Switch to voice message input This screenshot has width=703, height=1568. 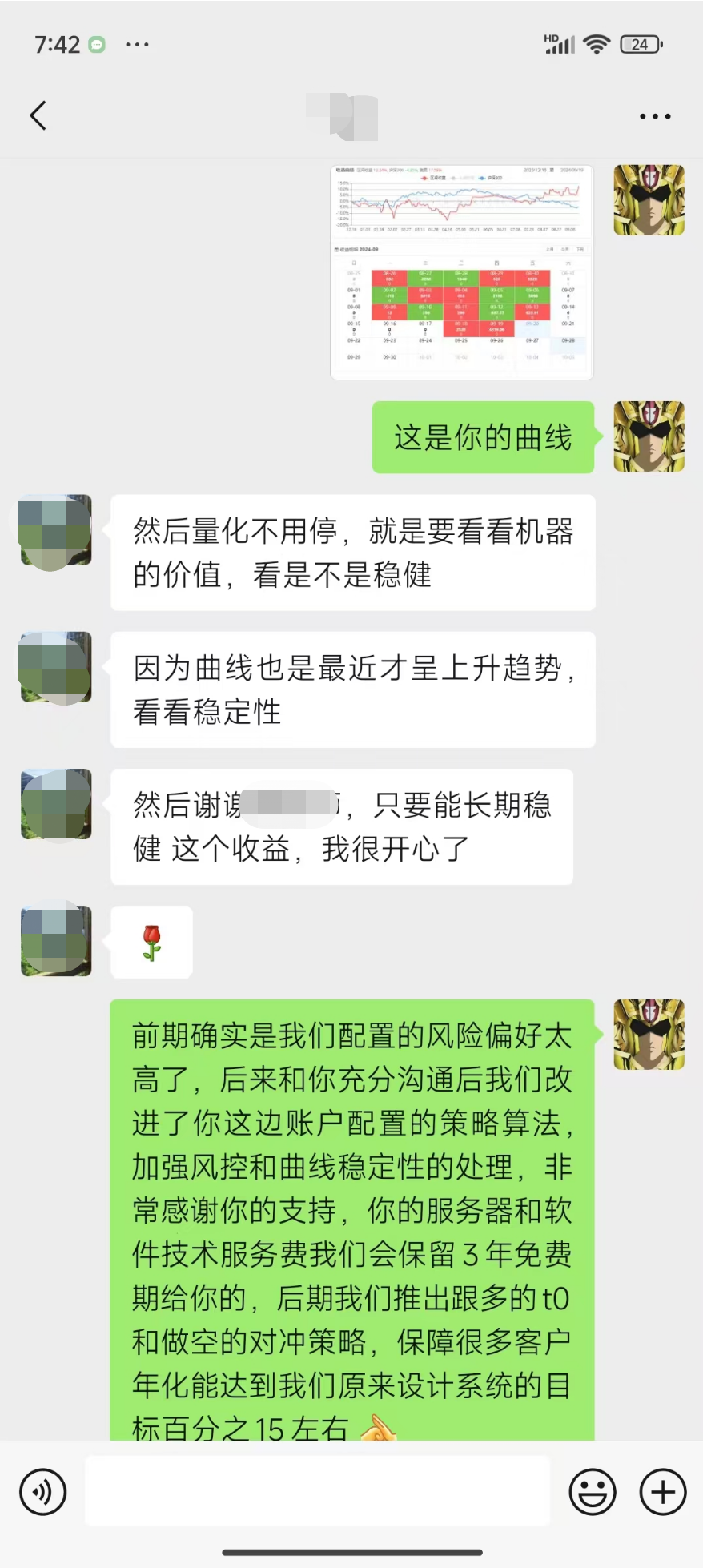pos(43,1492)
